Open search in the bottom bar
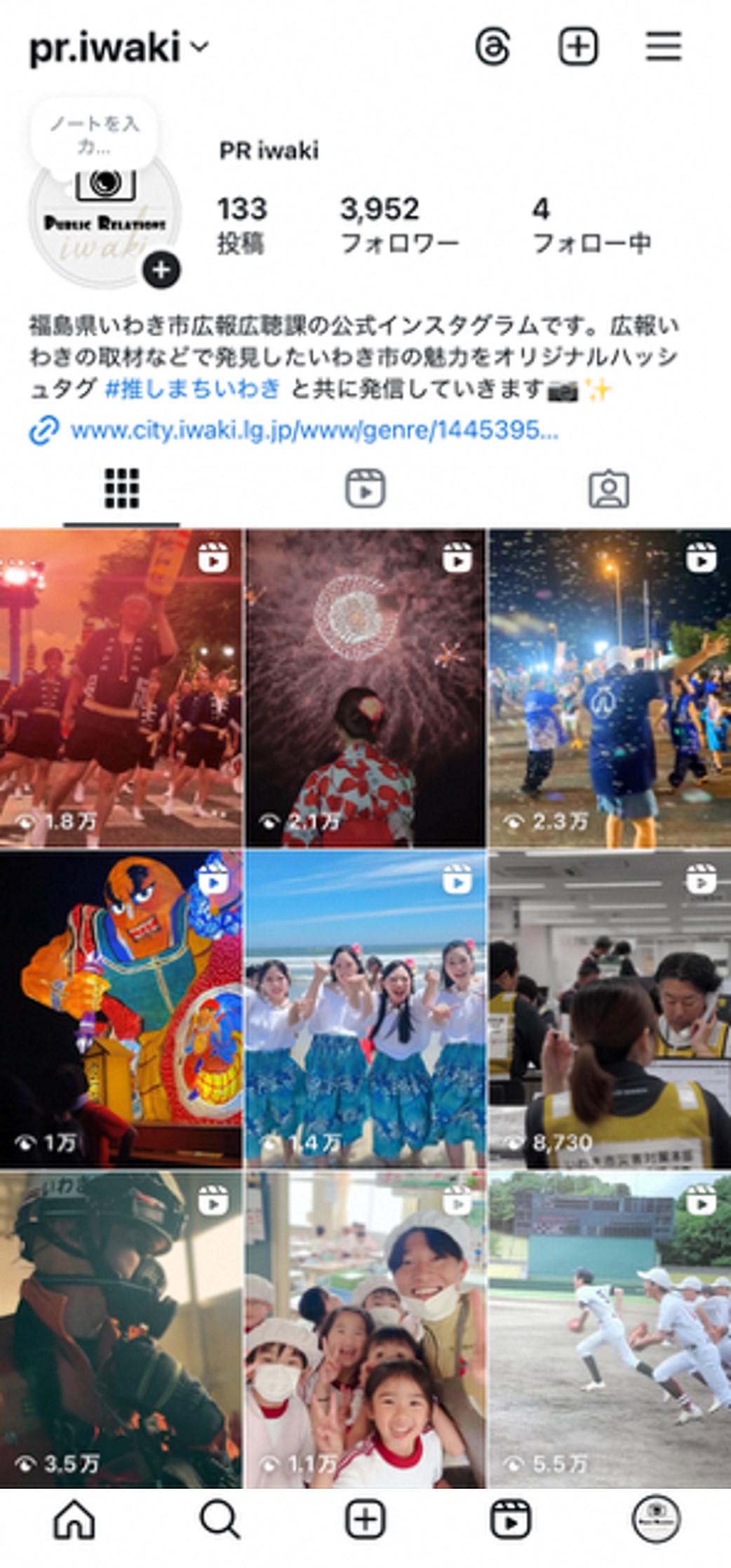This screenshot has width=731, height=1568. point(220,1520)
